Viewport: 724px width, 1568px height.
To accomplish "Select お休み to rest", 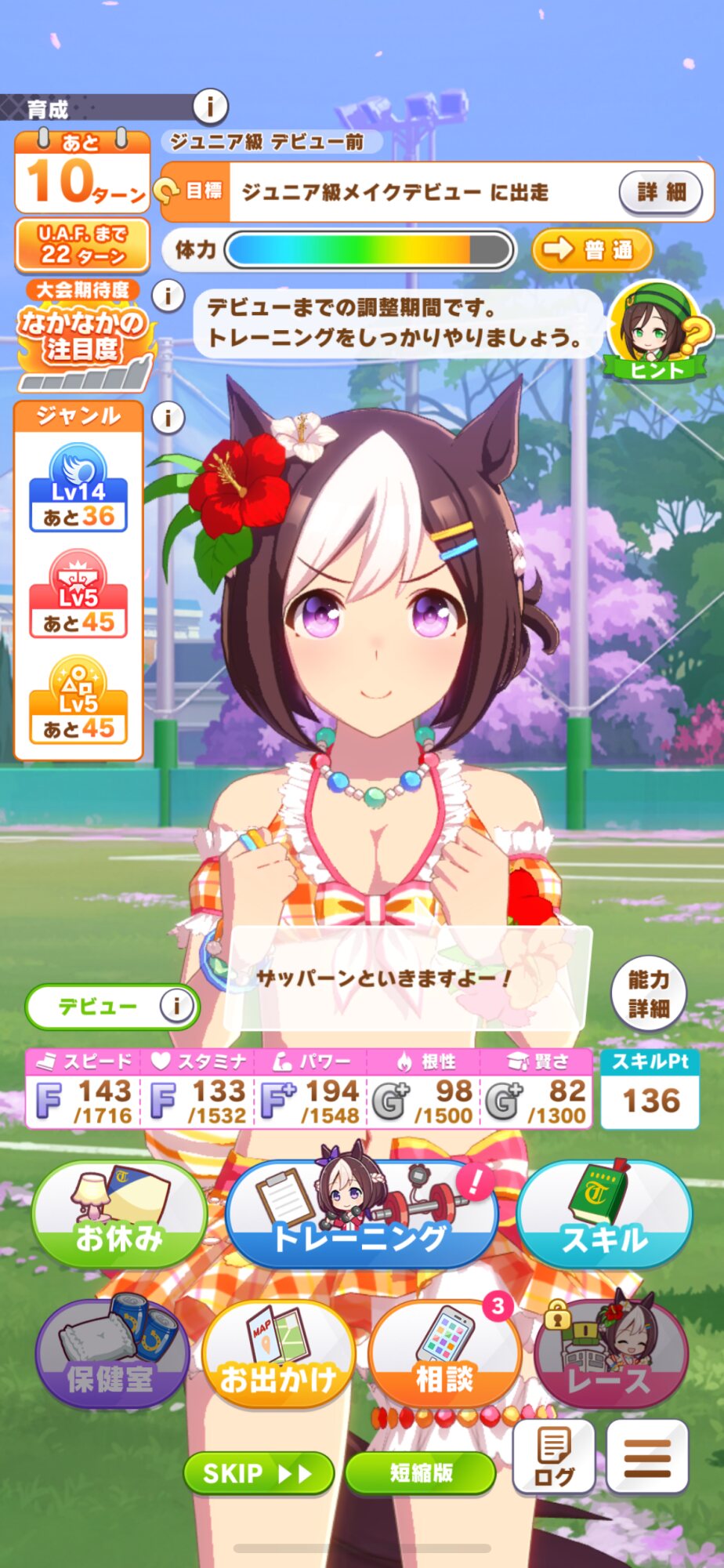I will pos(119,1215).
